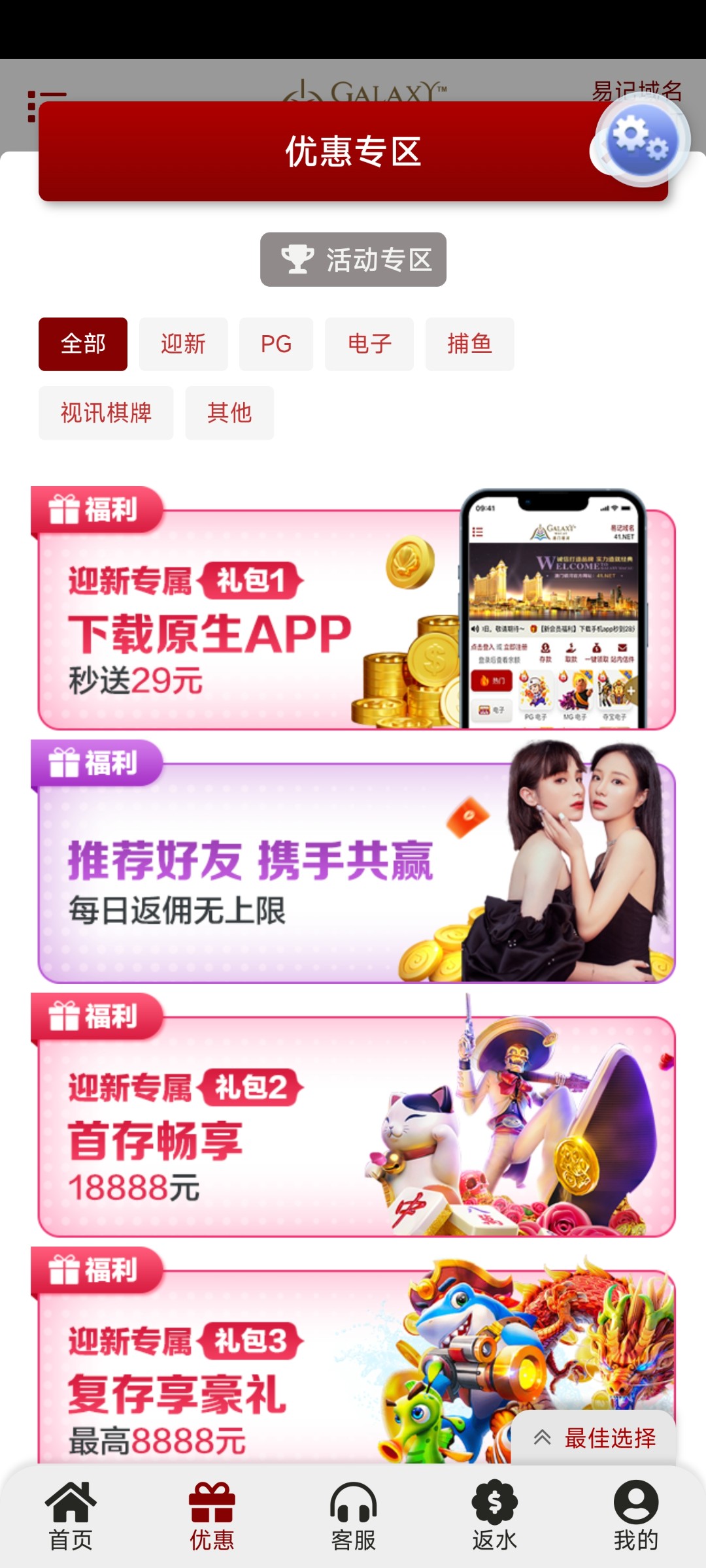Tap the 活动专区 button
706x1568 pixels.
click(x=353, y=259)
